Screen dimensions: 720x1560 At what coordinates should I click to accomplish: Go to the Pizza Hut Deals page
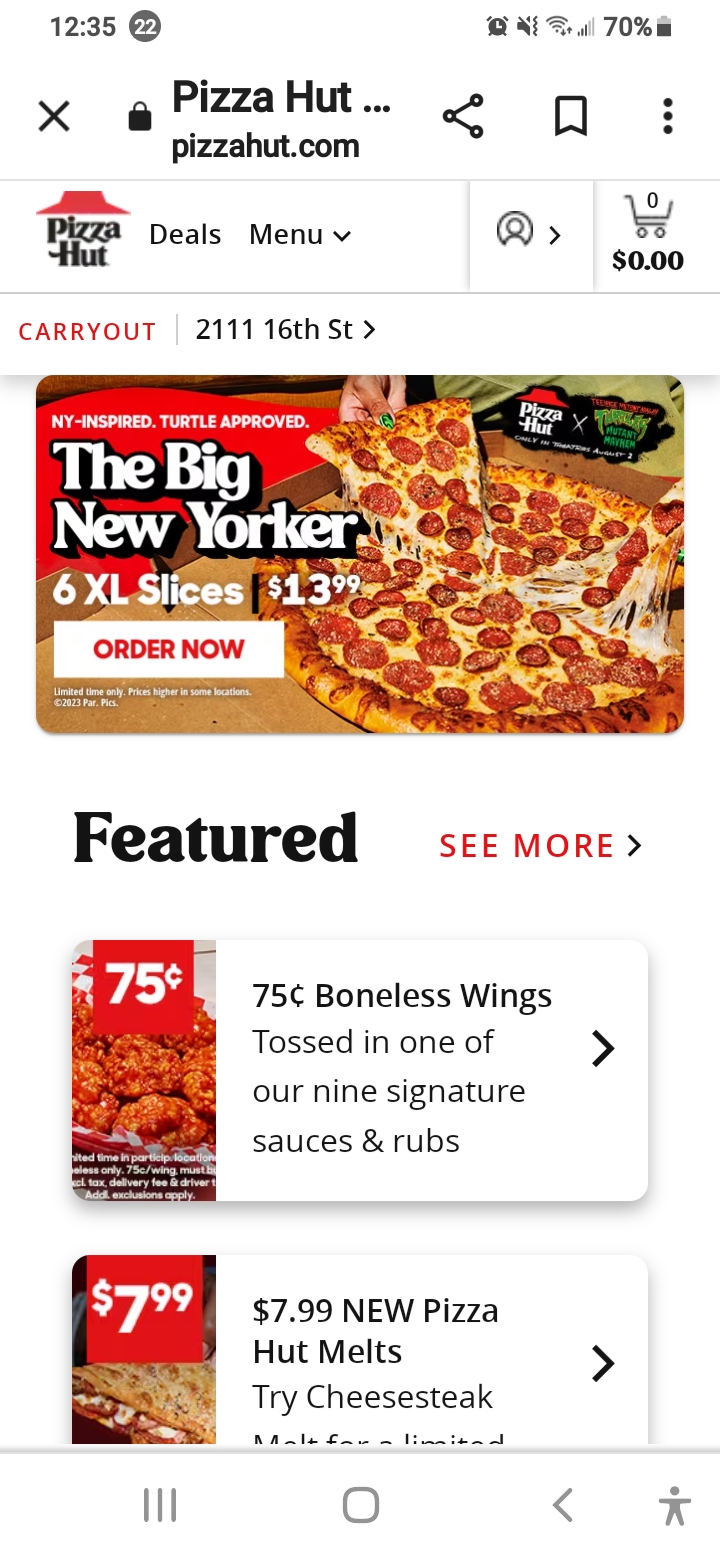(x=185, y=235)
